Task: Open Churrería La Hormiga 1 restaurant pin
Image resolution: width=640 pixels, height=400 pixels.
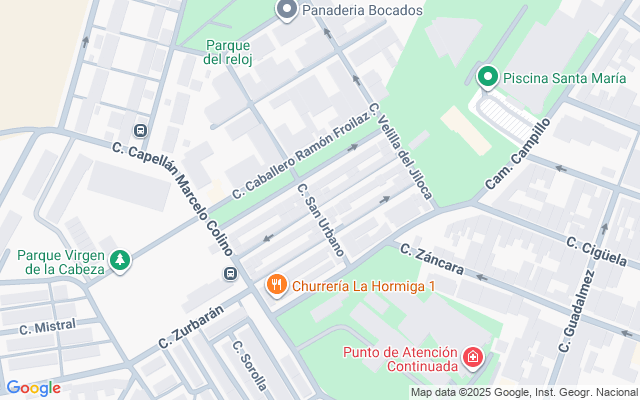Action: click(x=276, y=285)
